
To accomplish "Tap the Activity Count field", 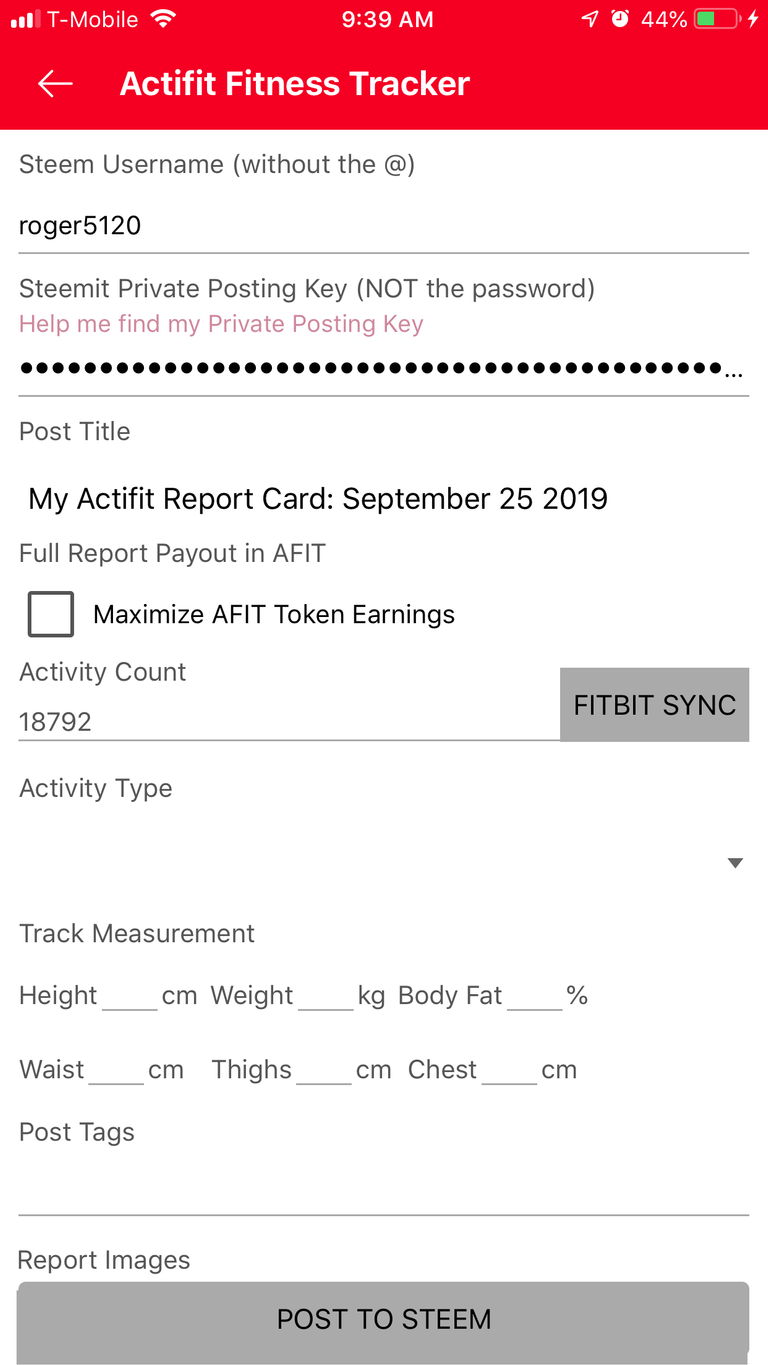I will (289, 721).
